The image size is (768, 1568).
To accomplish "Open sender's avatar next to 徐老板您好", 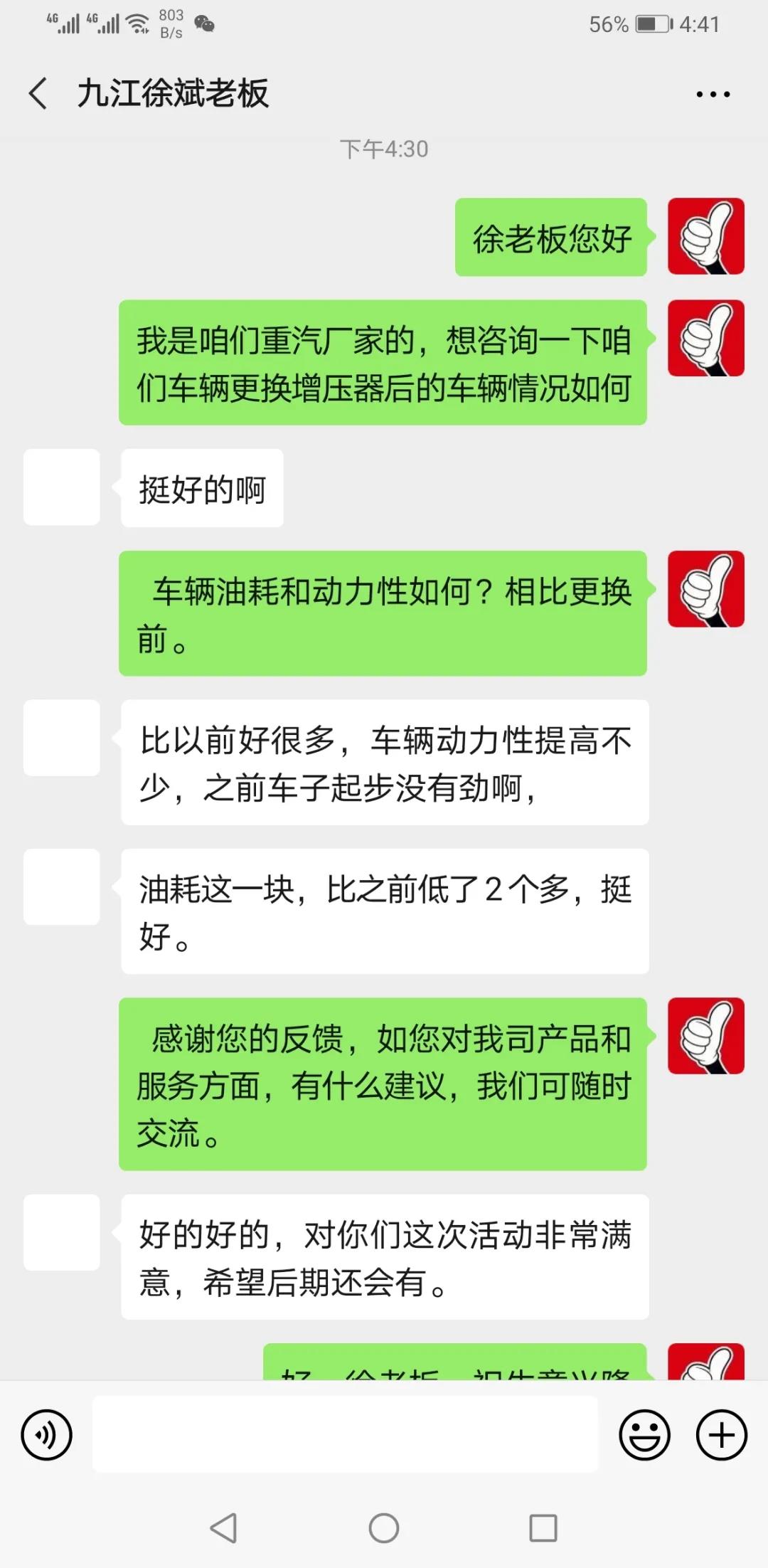I will [705, 236].
